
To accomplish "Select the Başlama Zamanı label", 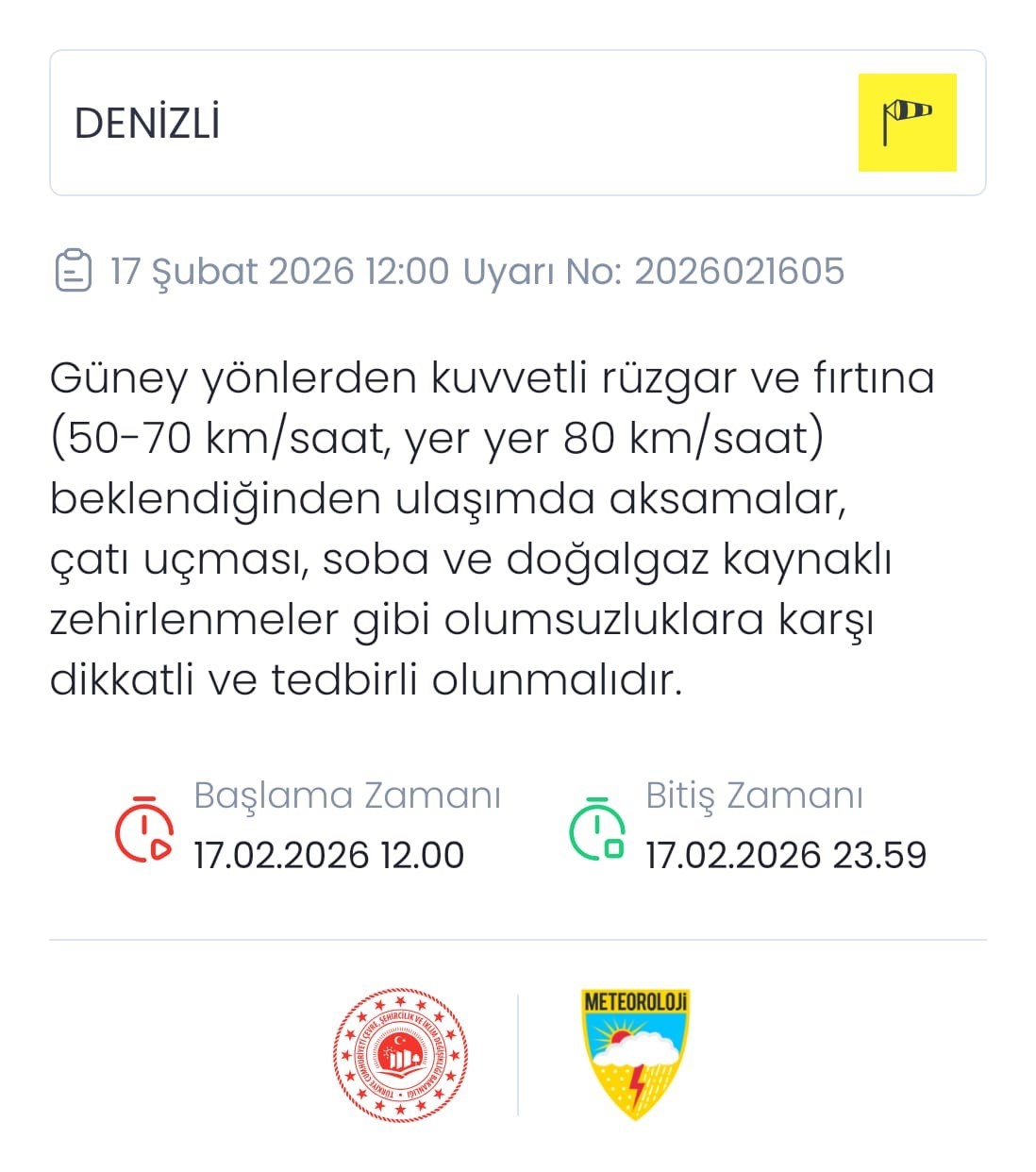I will tap(349, 794).
